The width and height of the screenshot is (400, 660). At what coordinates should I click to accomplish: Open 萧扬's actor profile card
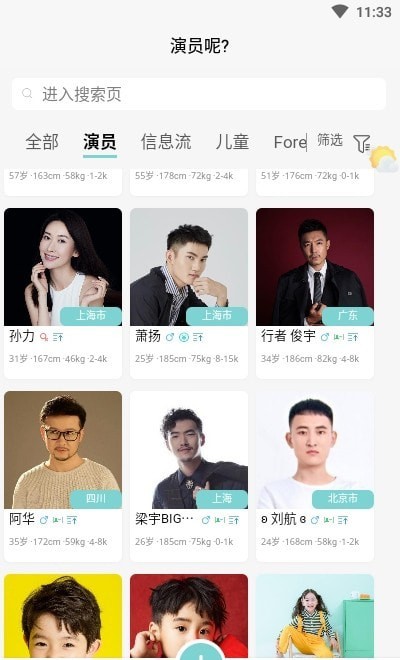point(189,293)
